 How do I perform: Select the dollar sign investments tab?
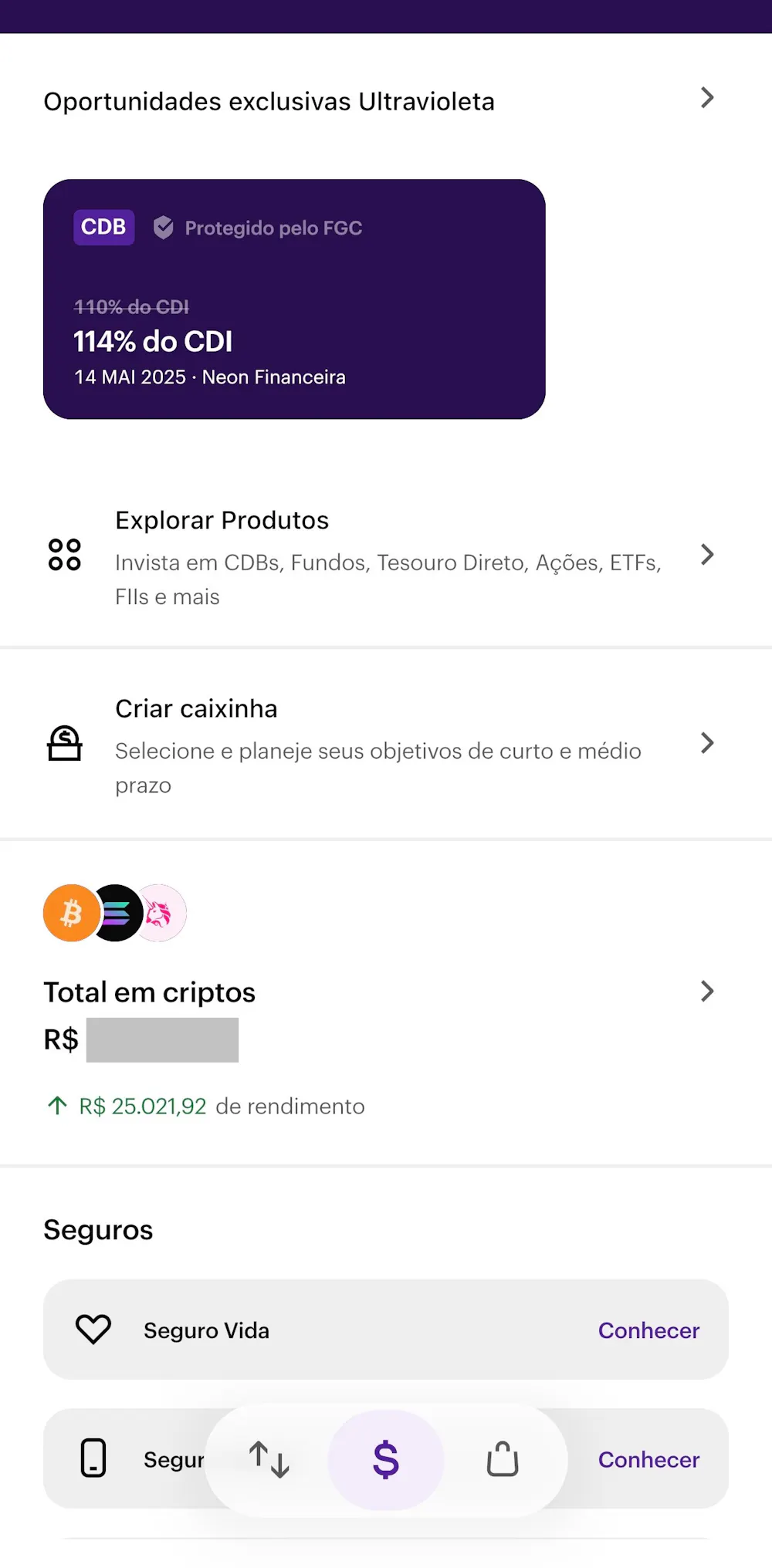pos(386,1460)
